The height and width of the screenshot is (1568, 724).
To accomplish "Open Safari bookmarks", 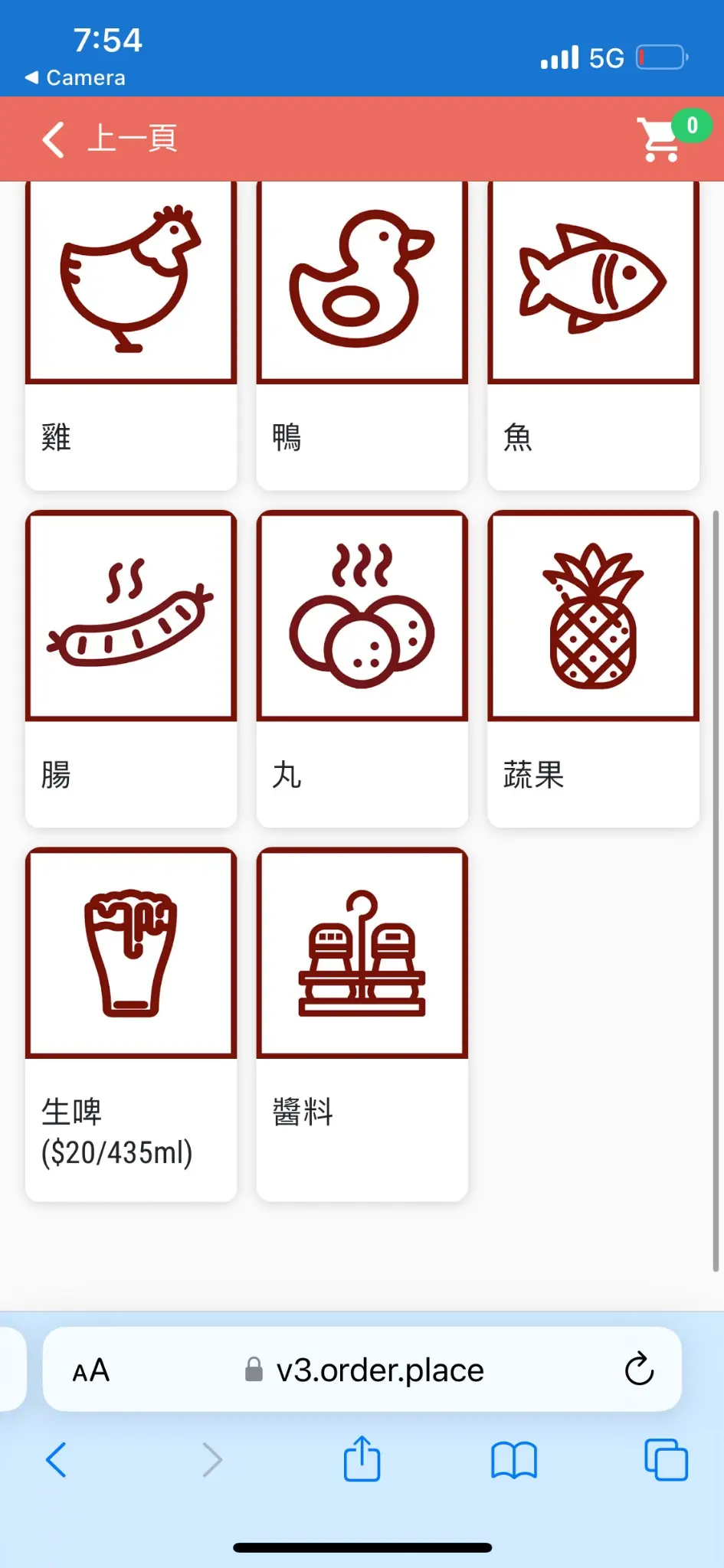I will (514, 1460).
